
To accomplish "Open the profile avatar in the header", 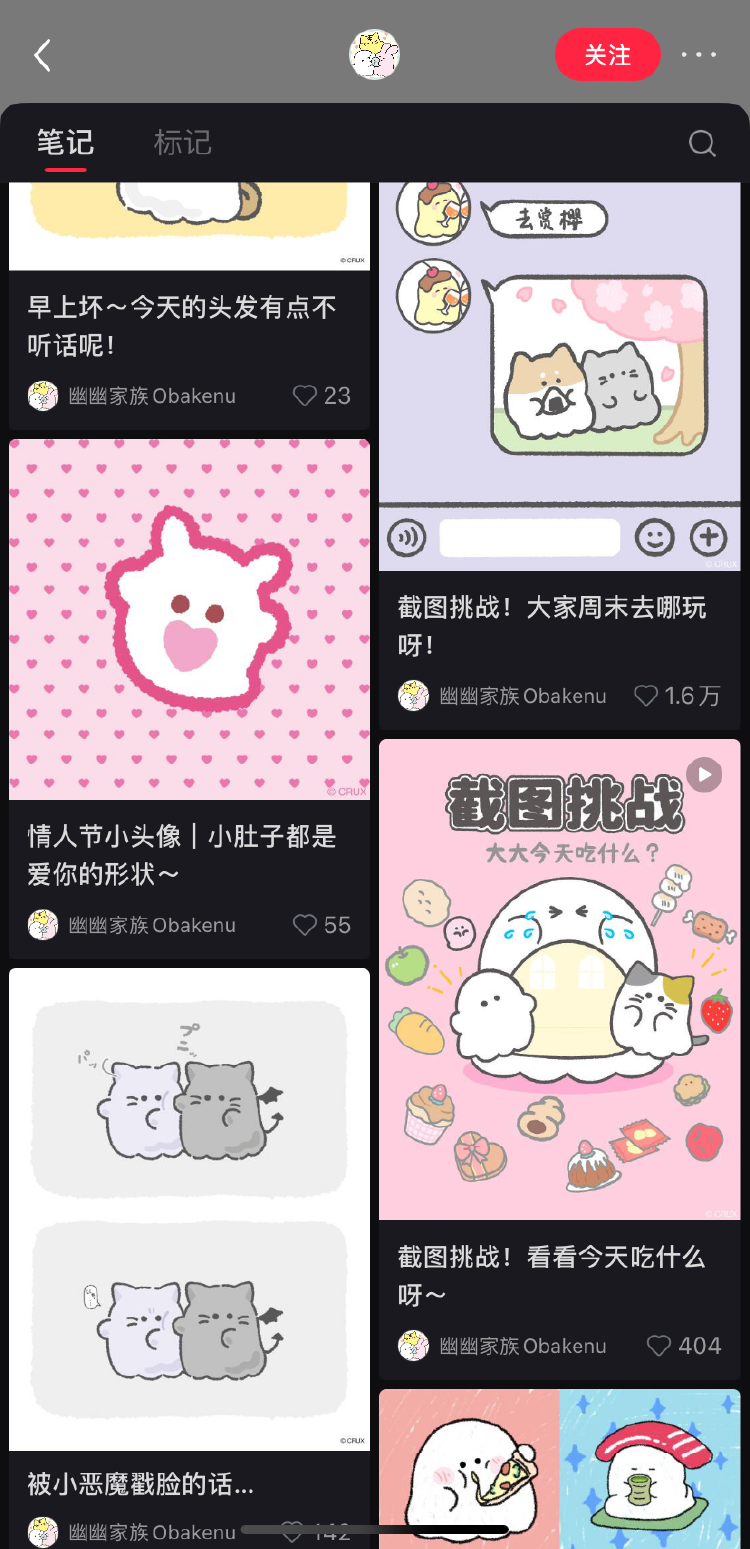I will [374, 55].
